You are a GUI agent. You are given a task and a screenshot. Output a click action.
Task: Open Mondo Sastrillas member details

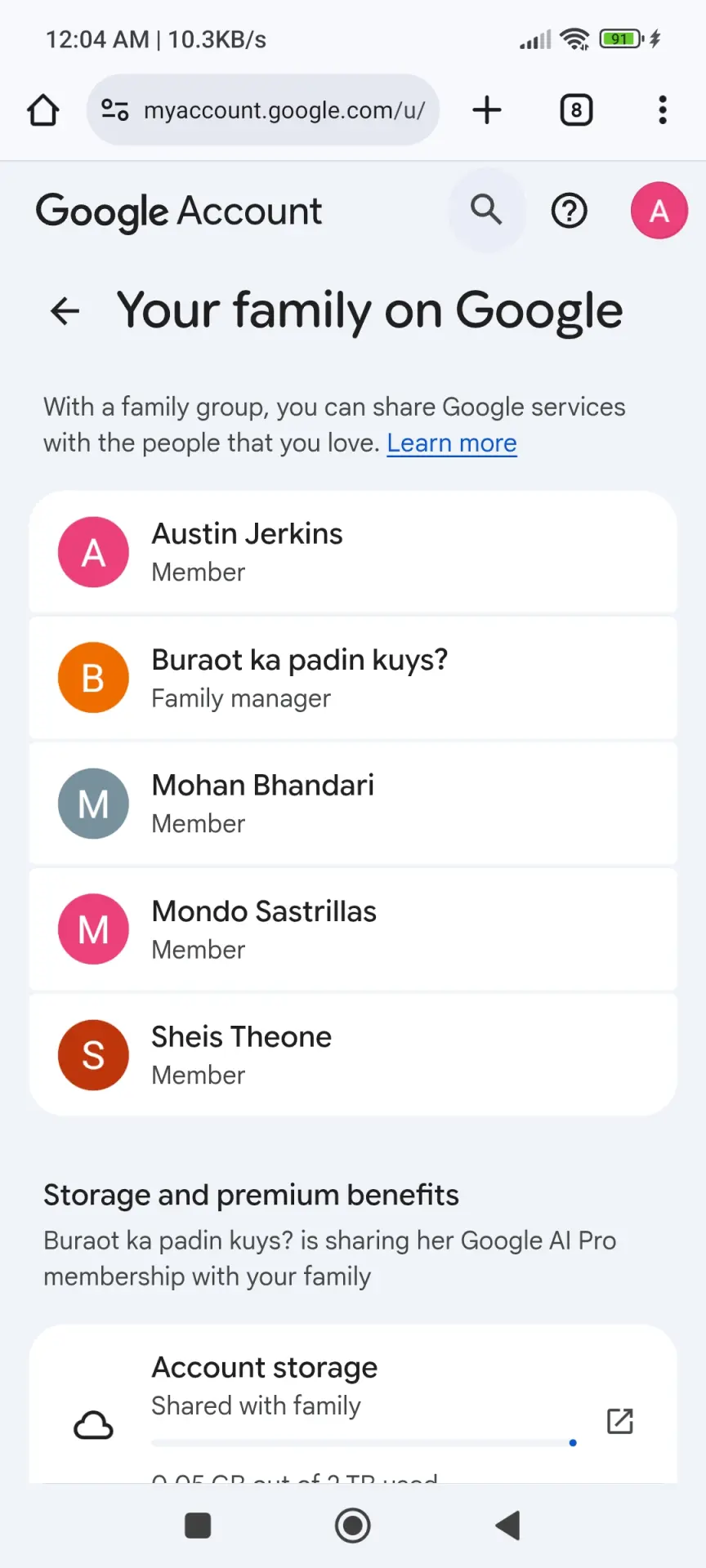353,929
